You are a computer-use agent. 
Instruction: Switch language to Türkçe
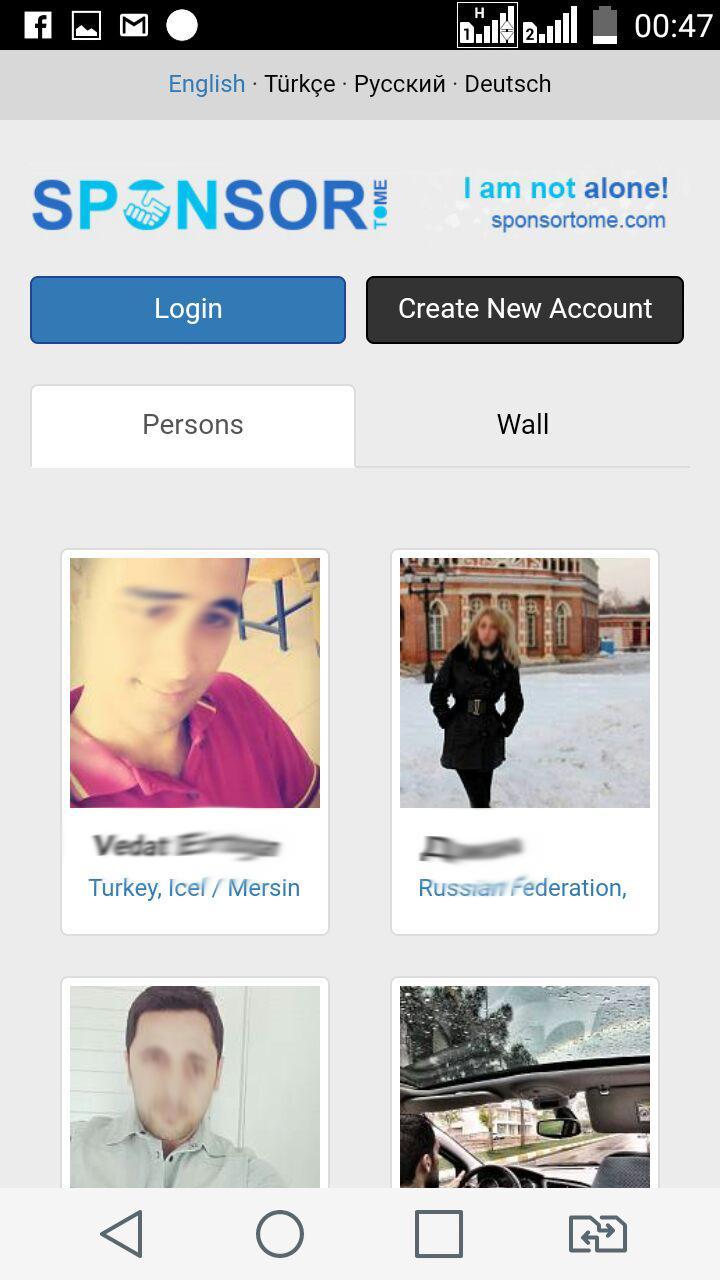299,84
